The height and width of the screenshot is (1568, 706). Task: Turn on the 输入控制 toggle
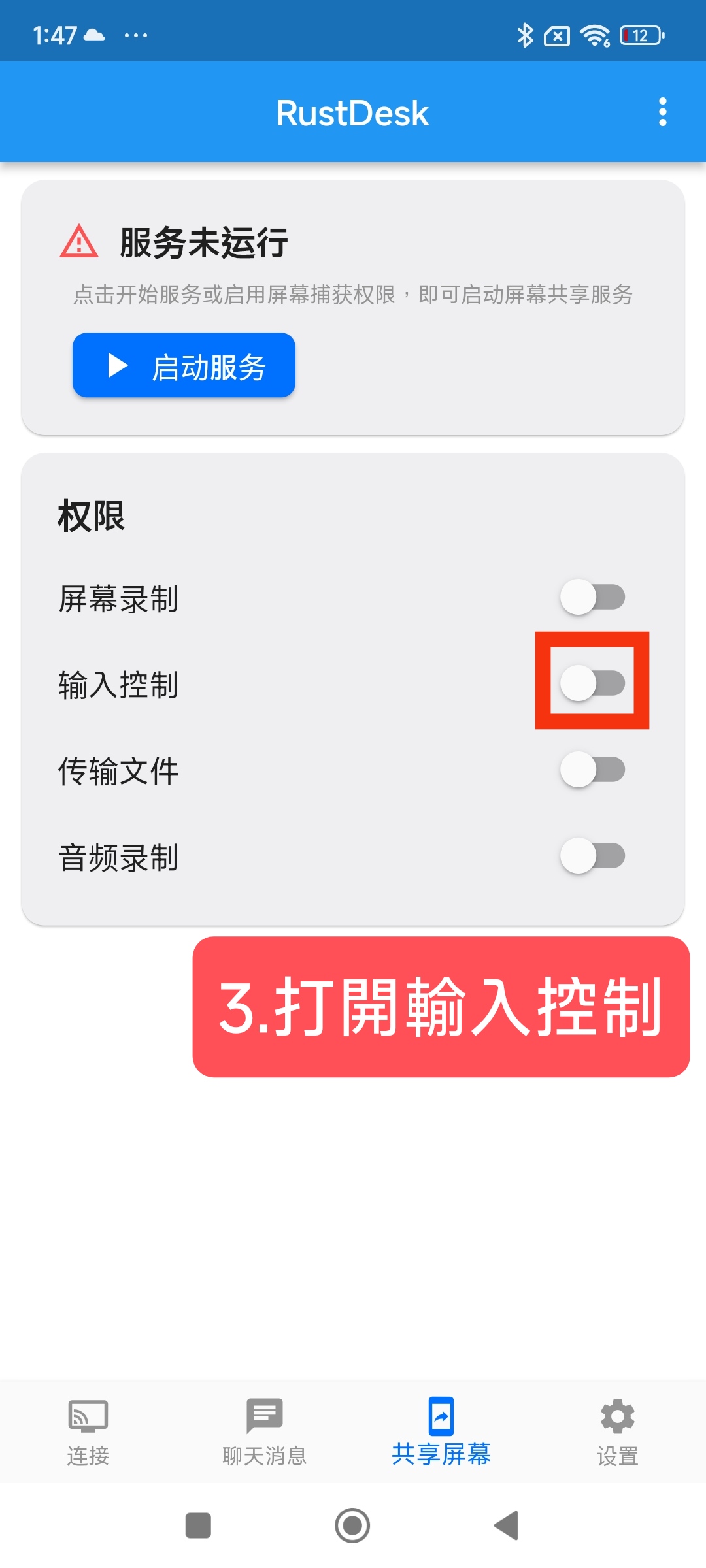[592, 683]
